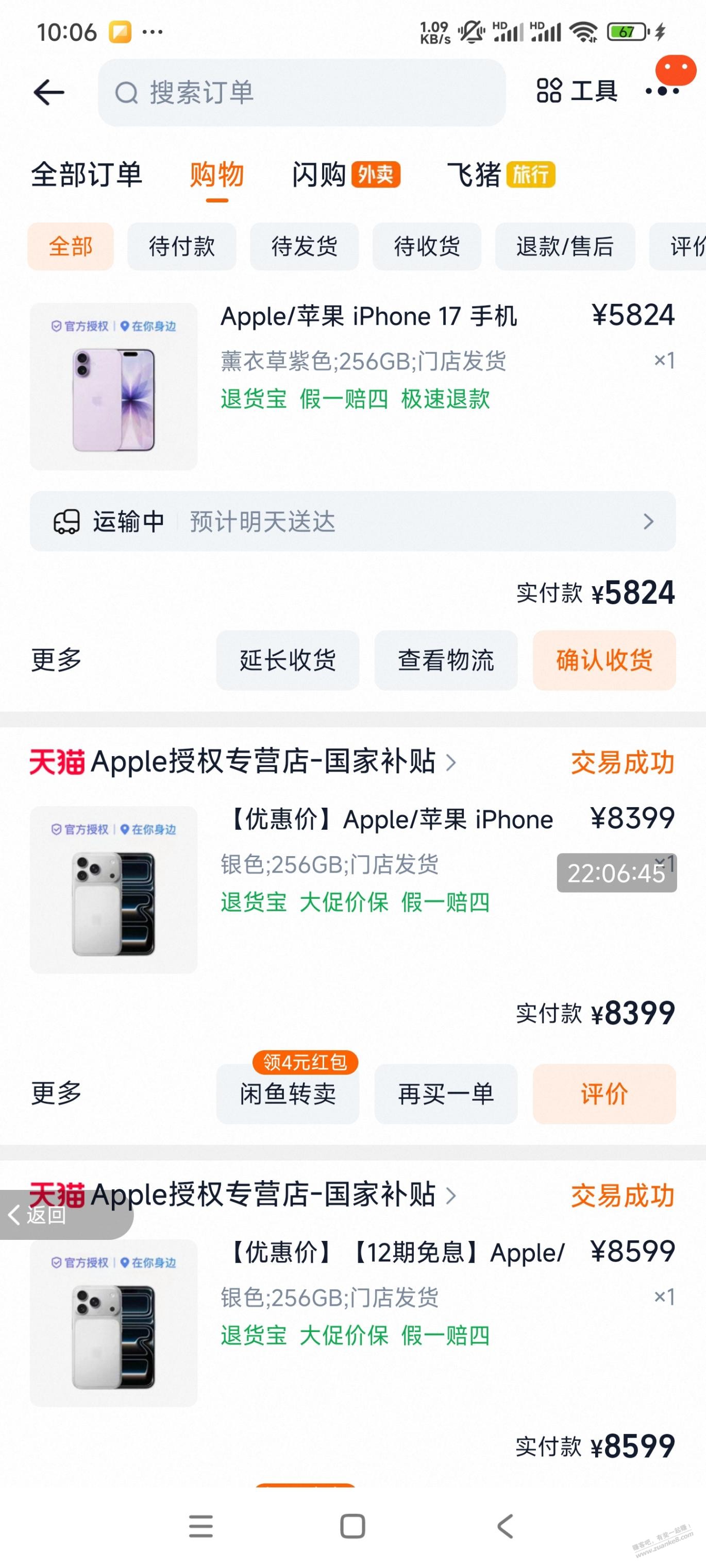Screen dimensions: 706x1568
Task: Filter orders by 待收货
Action: [426, 247]
